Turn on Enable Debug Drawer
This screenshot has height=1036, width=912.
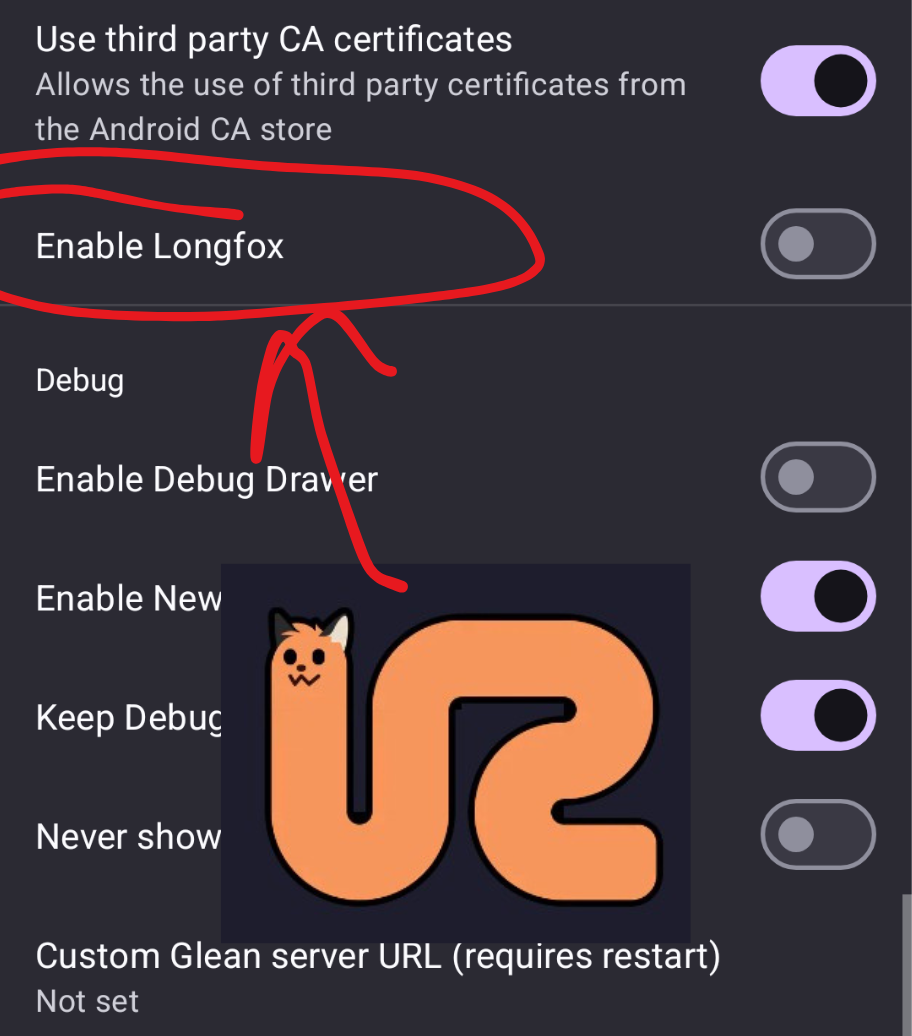(817, 478)
